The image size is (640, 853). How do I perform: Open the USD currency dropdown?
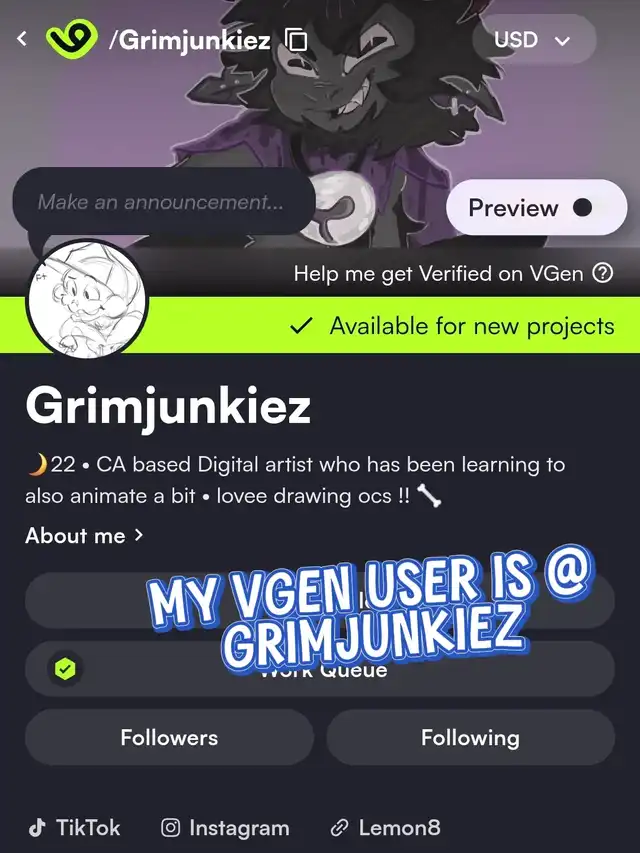coord(532,40)
